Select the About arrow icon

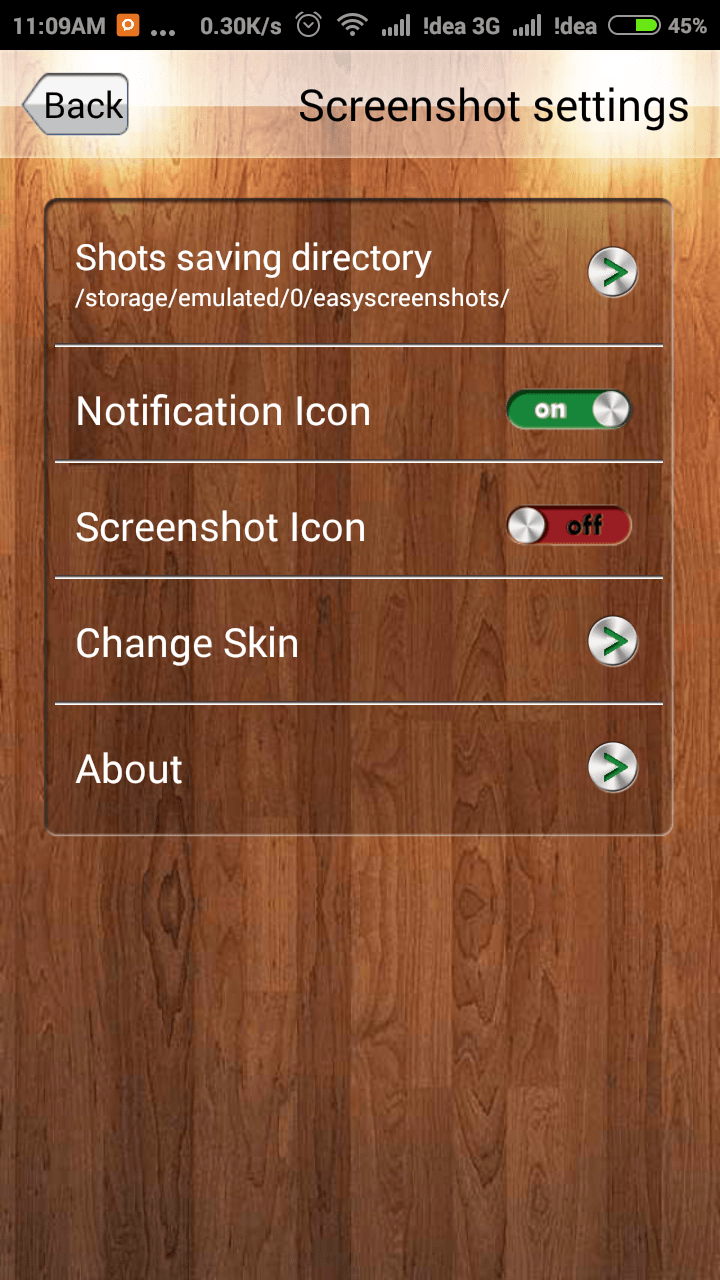pos(612,767)
